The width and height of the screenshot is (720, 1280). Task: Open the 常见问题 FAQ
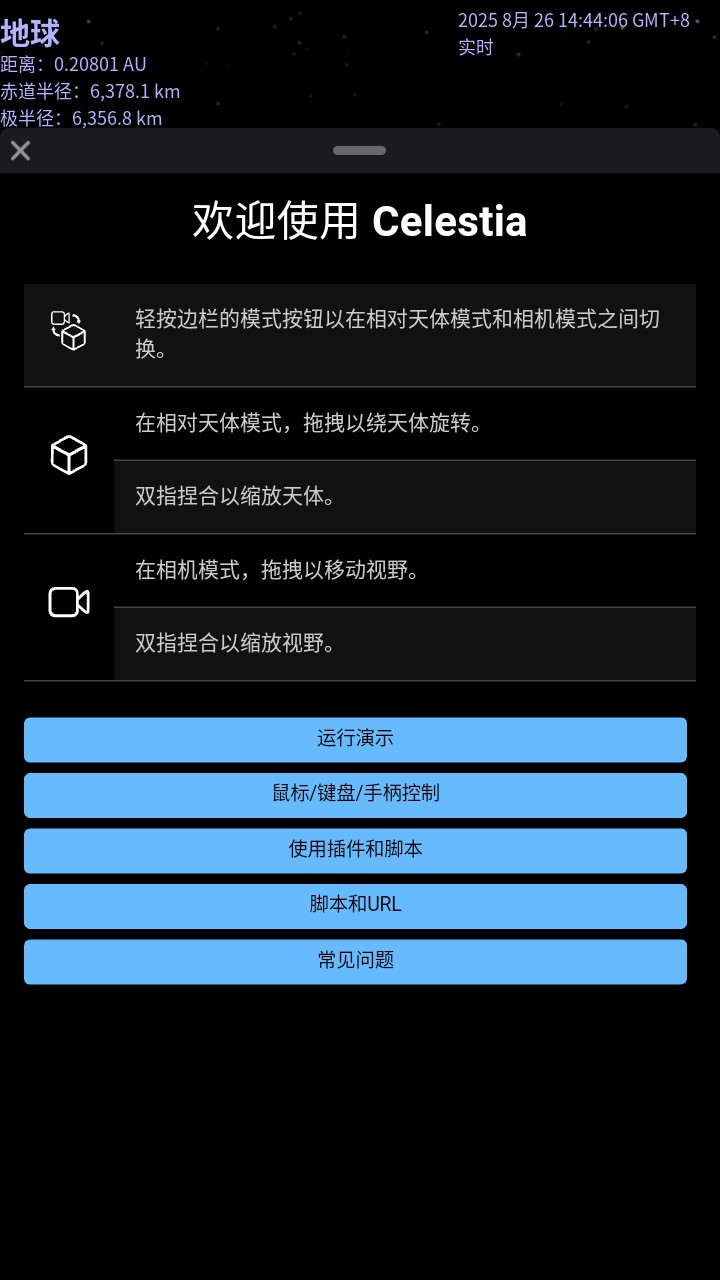[x=356, y=961]
